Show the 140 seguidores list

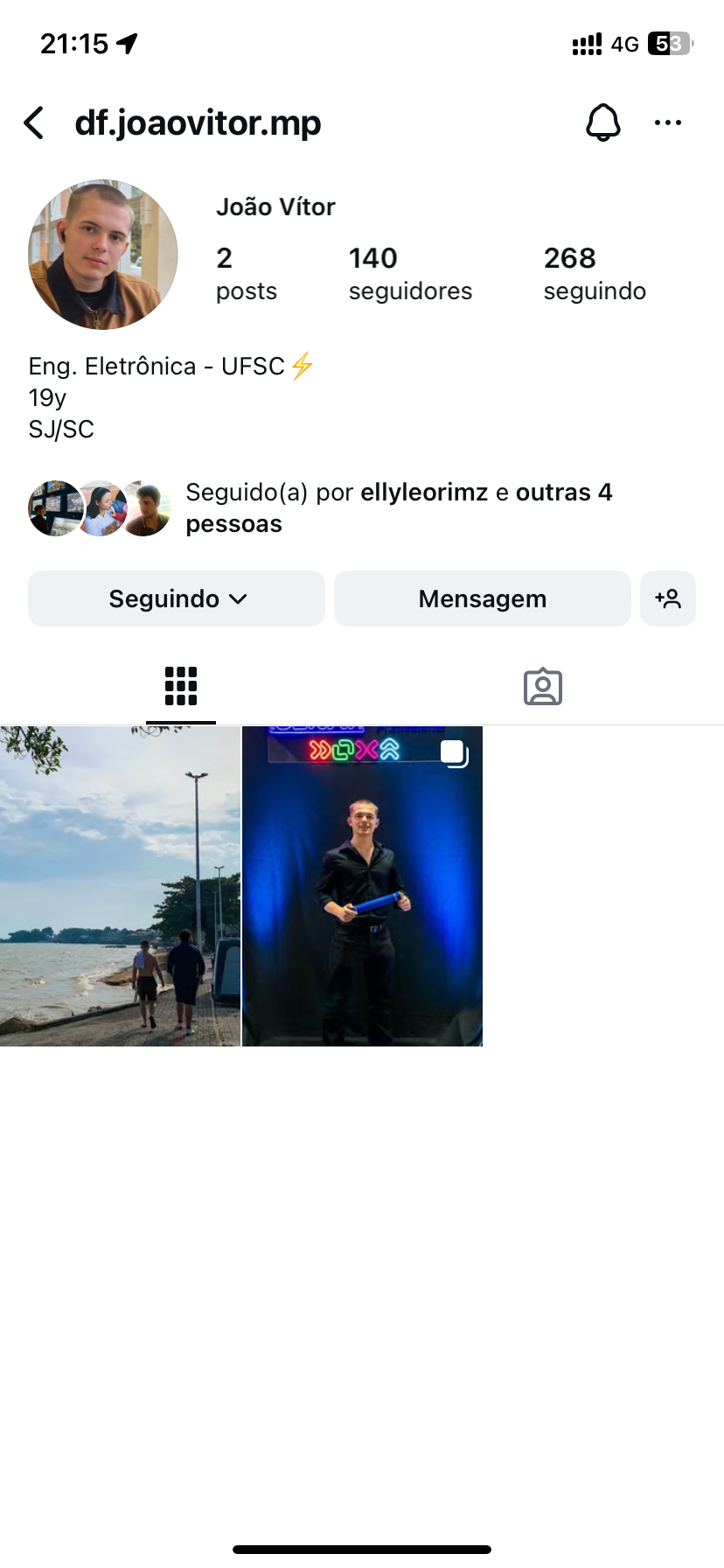coord(409,273)
